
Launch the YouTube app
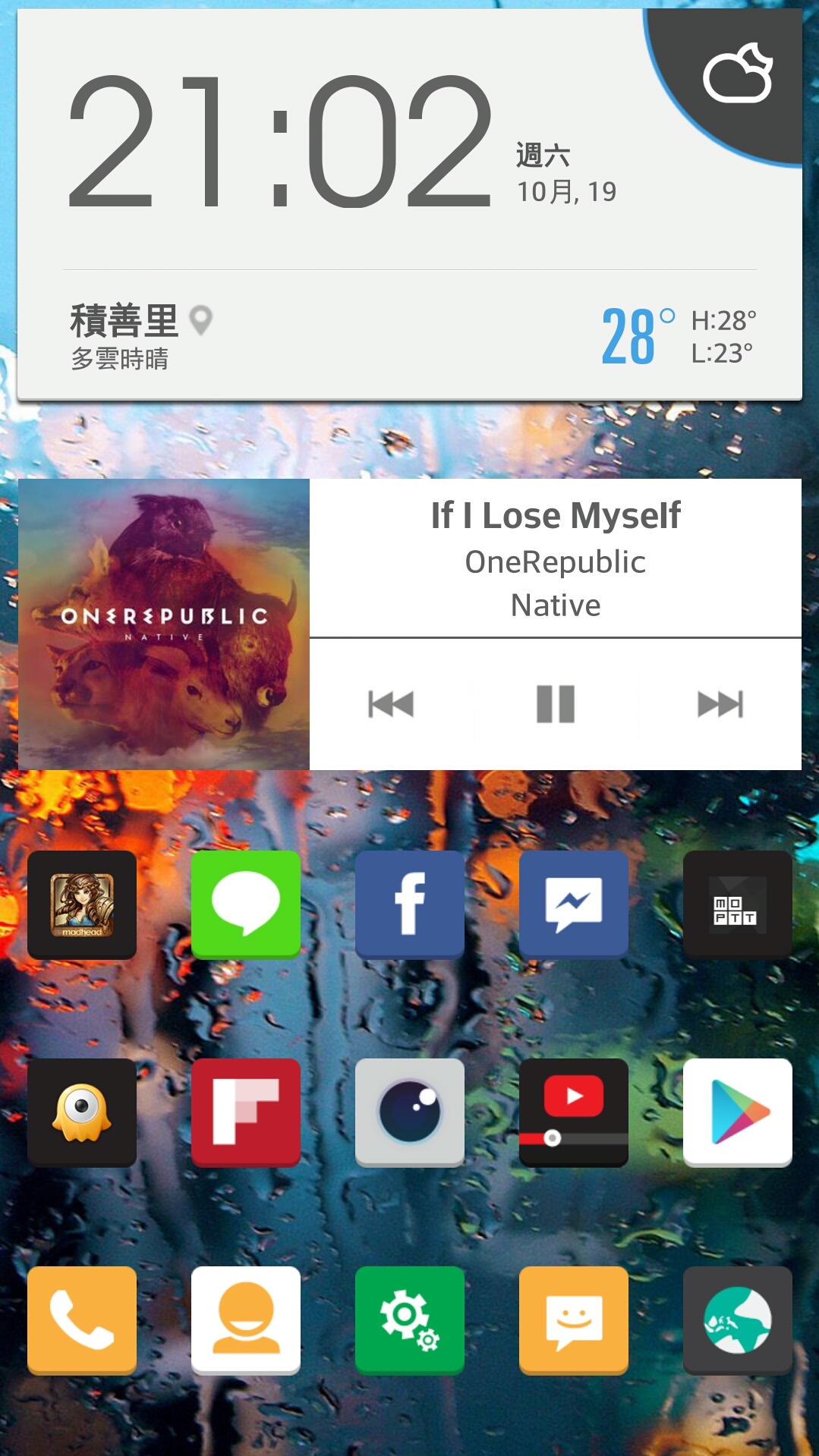click(x=574, y=1112)
